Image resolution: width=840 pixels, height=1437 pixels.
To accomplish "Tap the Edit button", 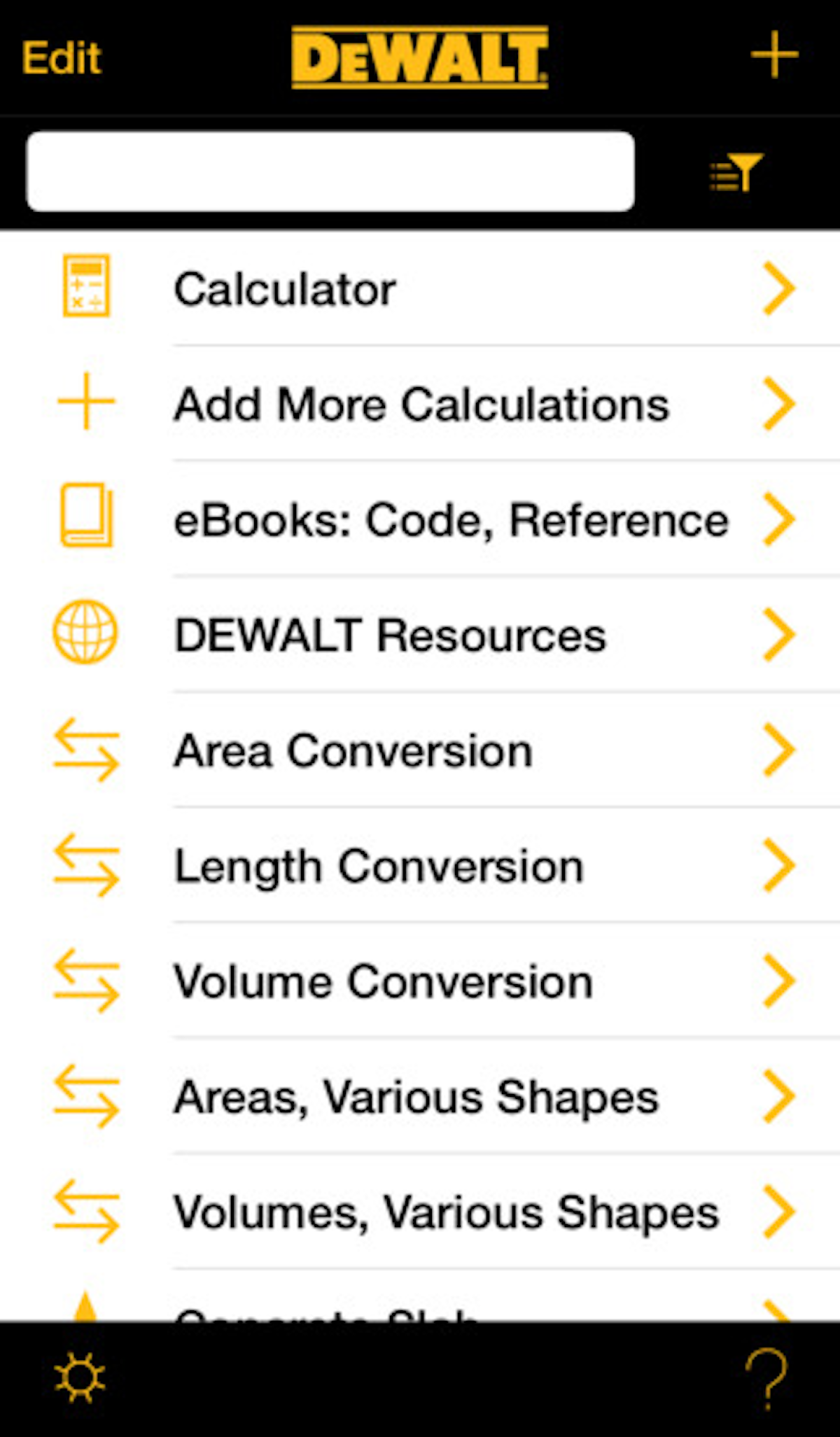I will point(62,57).
